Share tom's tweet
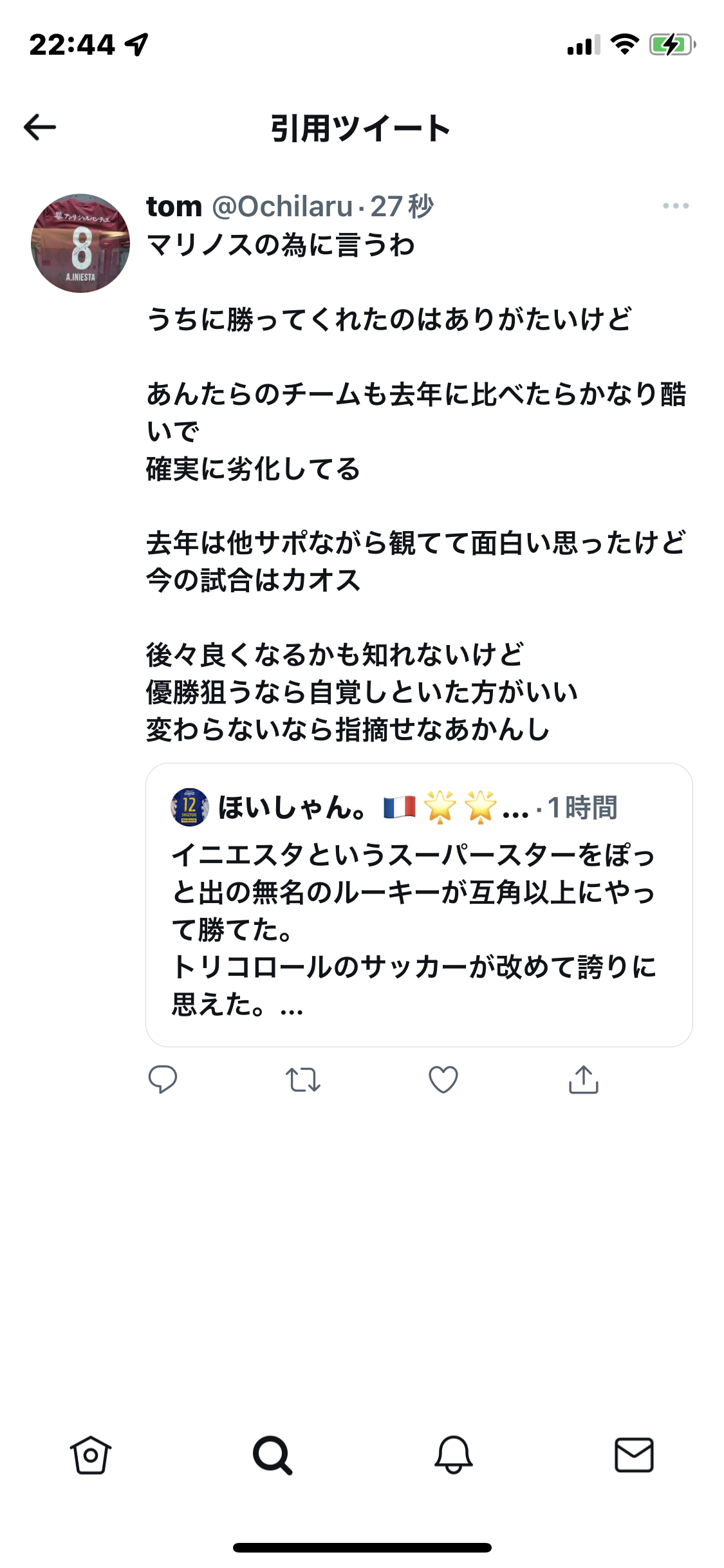 (x=584, y=1079)
